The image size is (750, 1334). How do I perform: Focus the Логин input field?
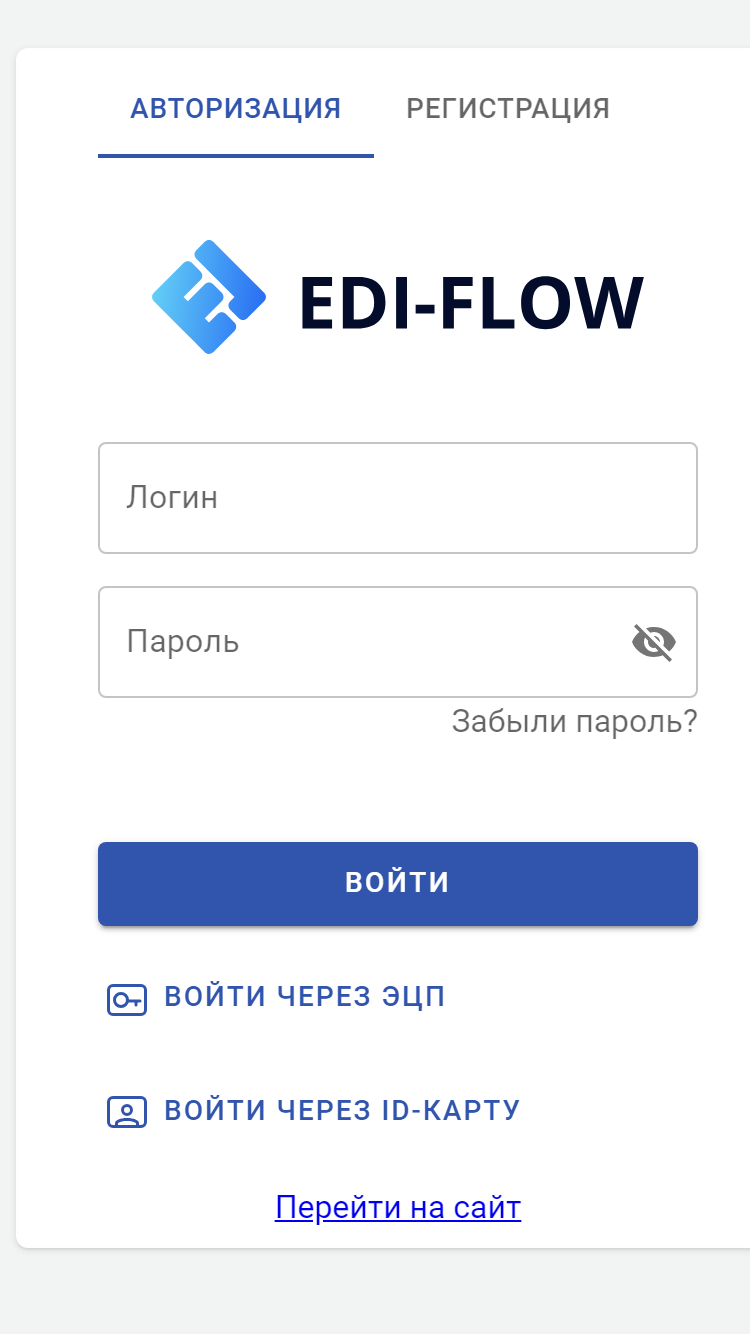point(398,498)
